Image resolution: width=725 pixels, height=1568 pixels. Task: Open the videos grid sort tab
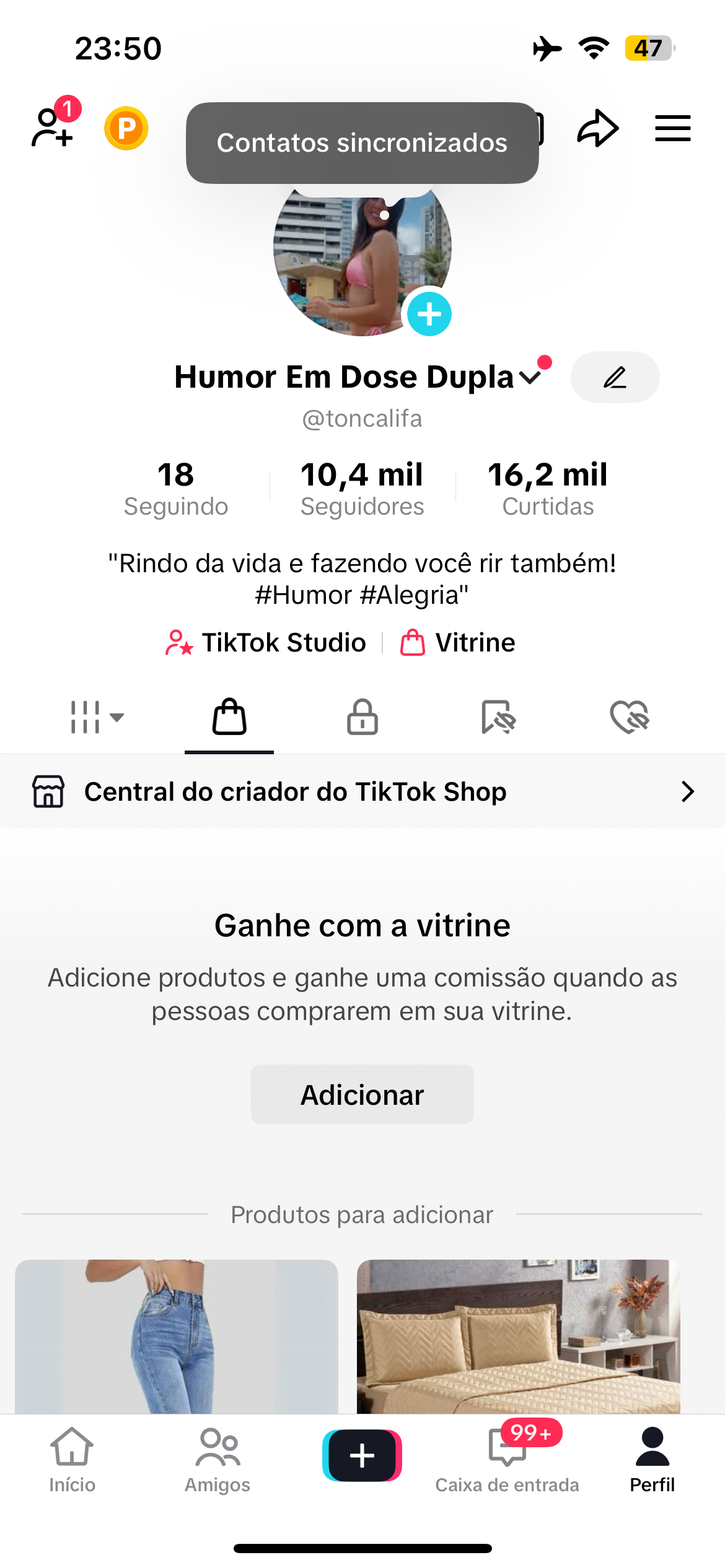click(x=97, y=717)
